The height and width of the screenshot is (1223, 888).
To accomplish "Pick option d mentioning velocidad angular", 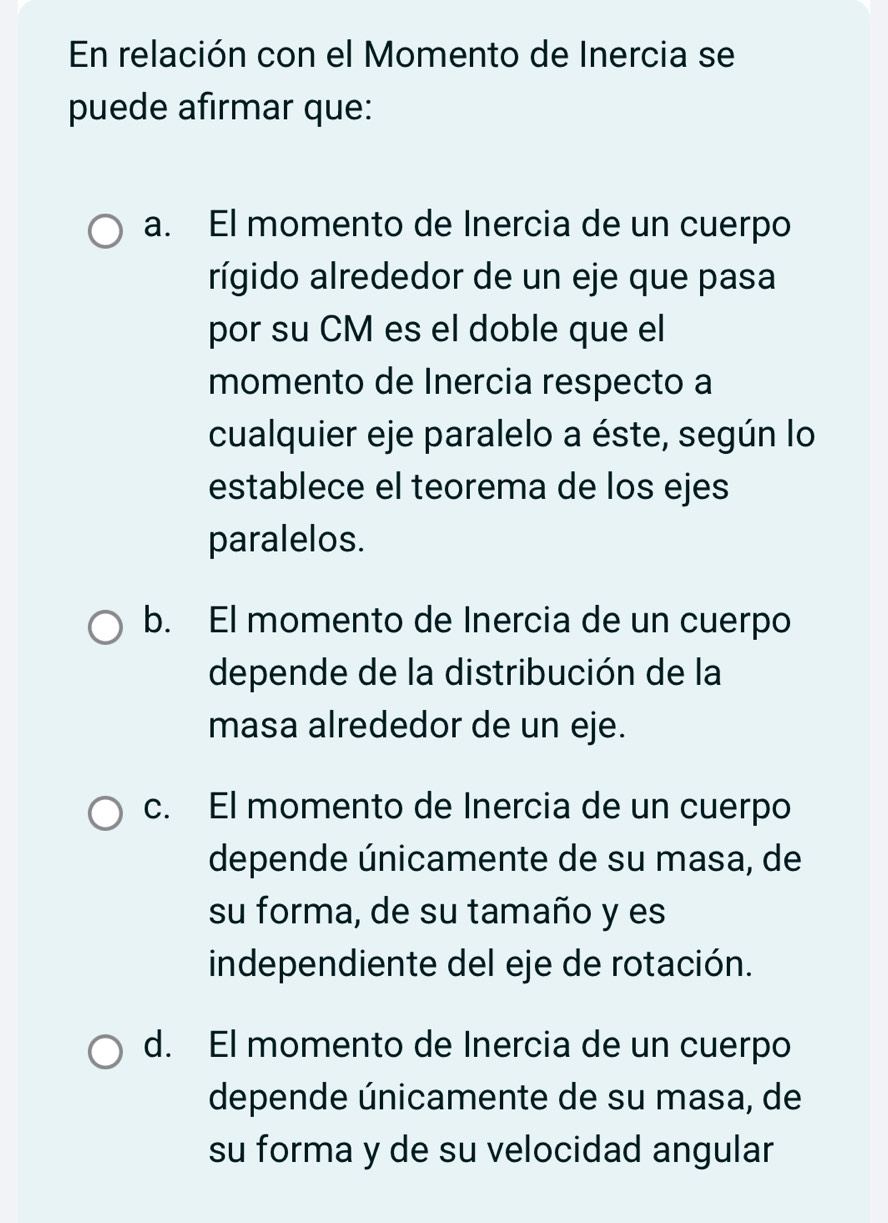I will 105,1053.
